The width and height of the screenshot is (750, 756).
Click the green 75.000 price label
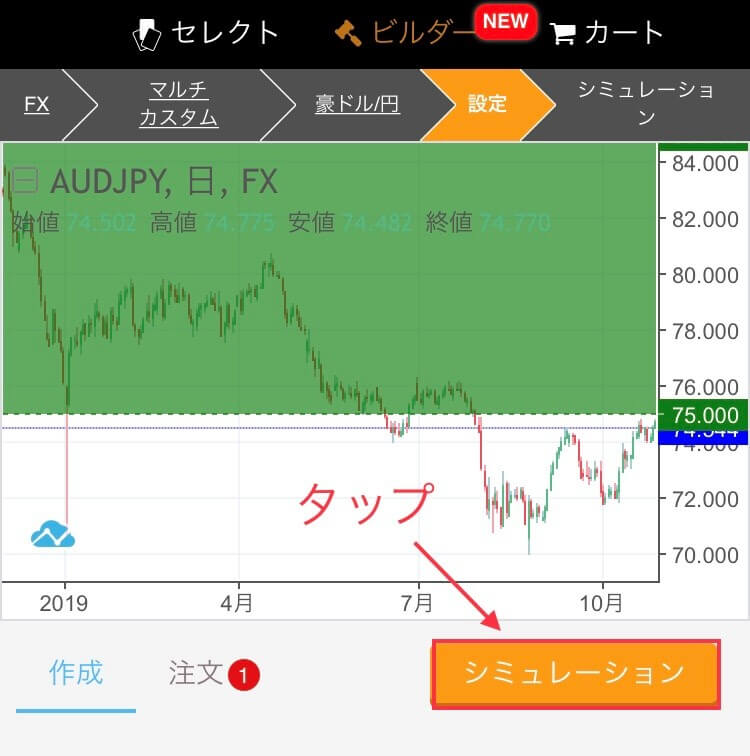point(704,414)
